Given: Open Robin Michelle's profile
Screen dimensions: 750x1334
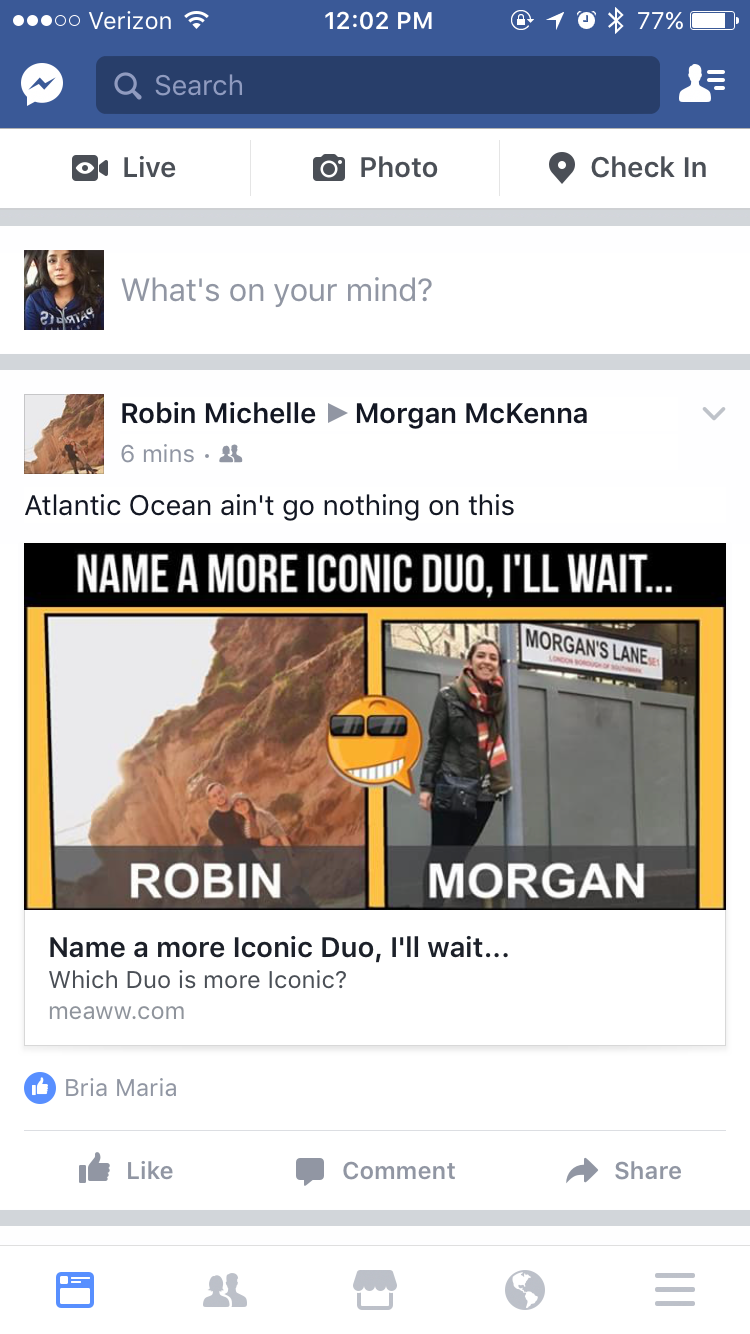Looking at the screenshot, I should (x=217, y=413).
